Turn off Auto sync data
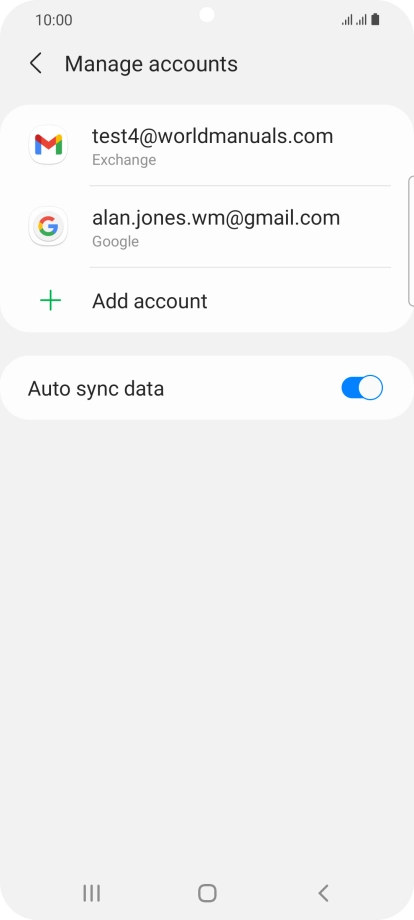The height and width of the screenshot is (920, 414). [362, 388]
